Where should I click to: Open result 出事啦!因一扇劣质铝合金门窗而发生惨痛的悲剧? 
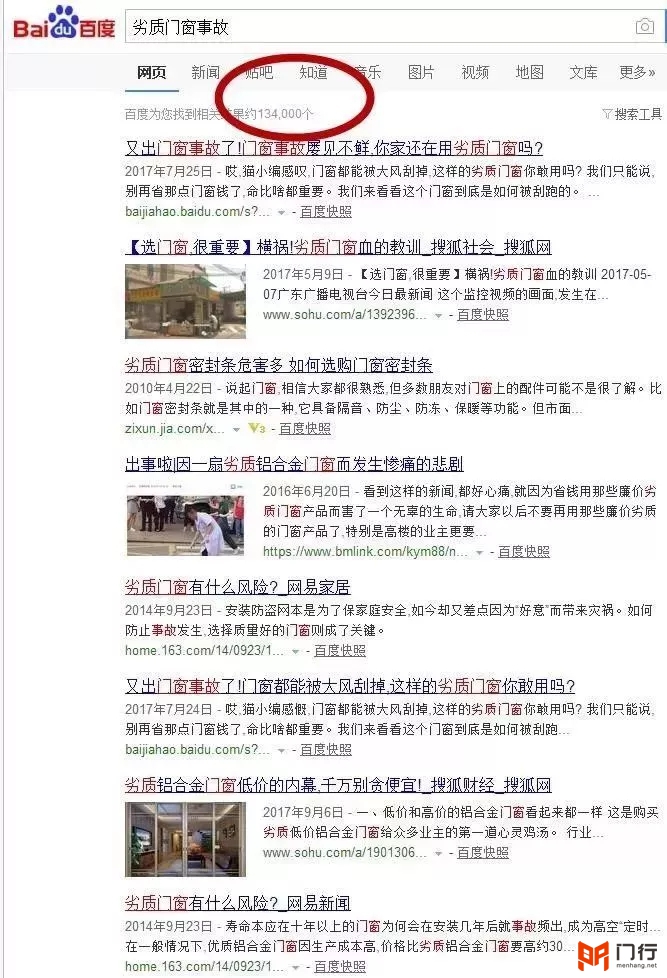pos(294,464)
